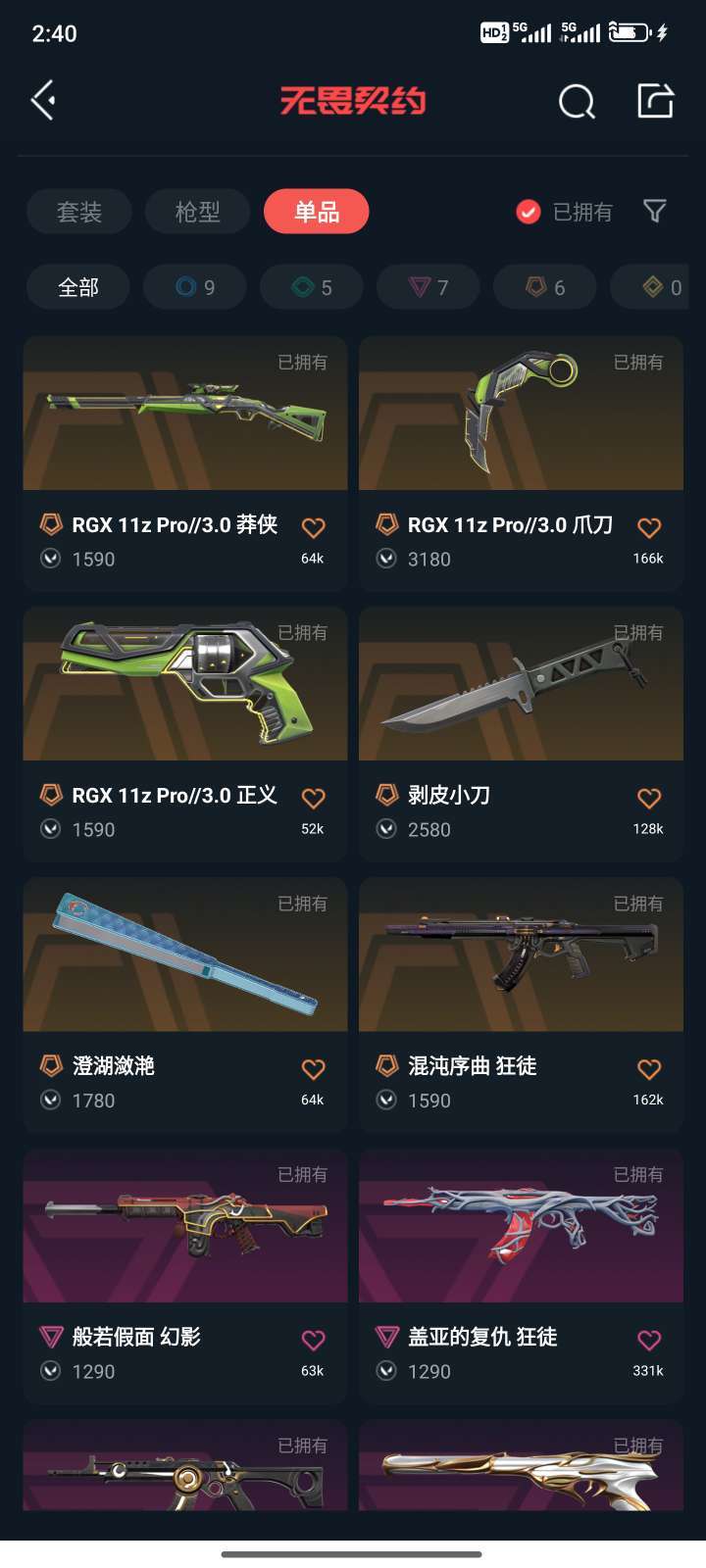
Task: Share this page via the share icon
Action: point(655,100)
